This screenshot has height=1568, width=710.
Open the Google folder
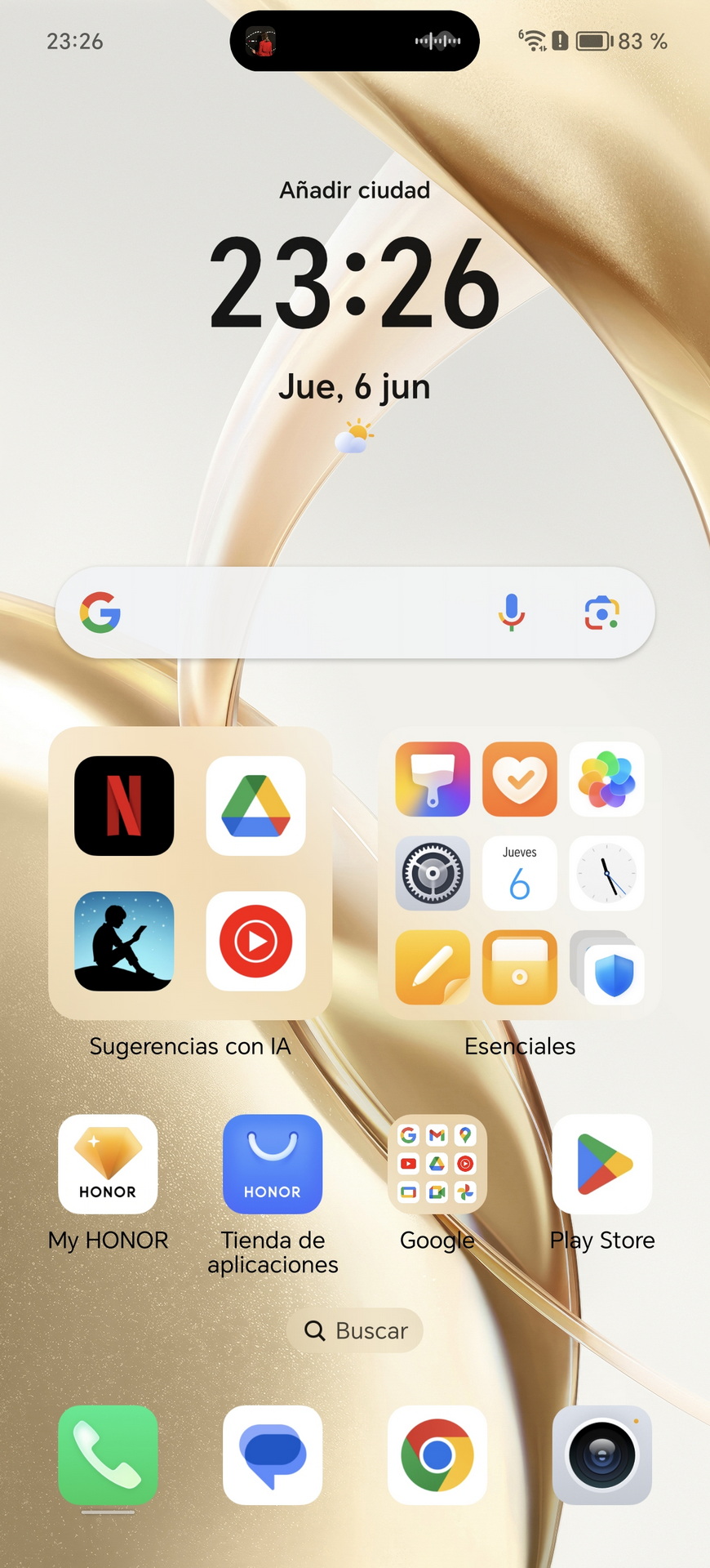coord(437,1164)
